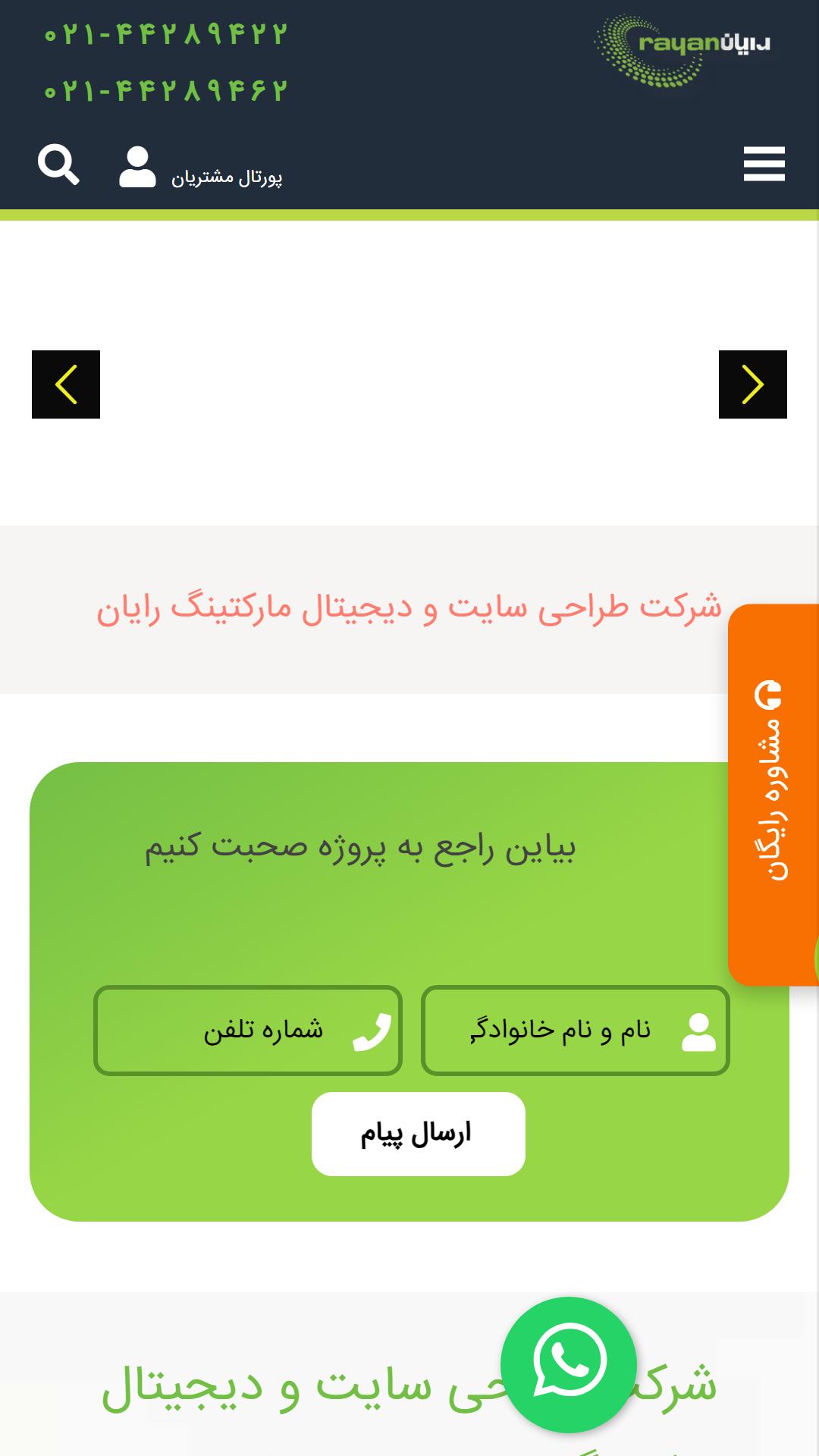
Task: Open the hamburger menu
Action: pyautogui.click(x=764, y=164)
